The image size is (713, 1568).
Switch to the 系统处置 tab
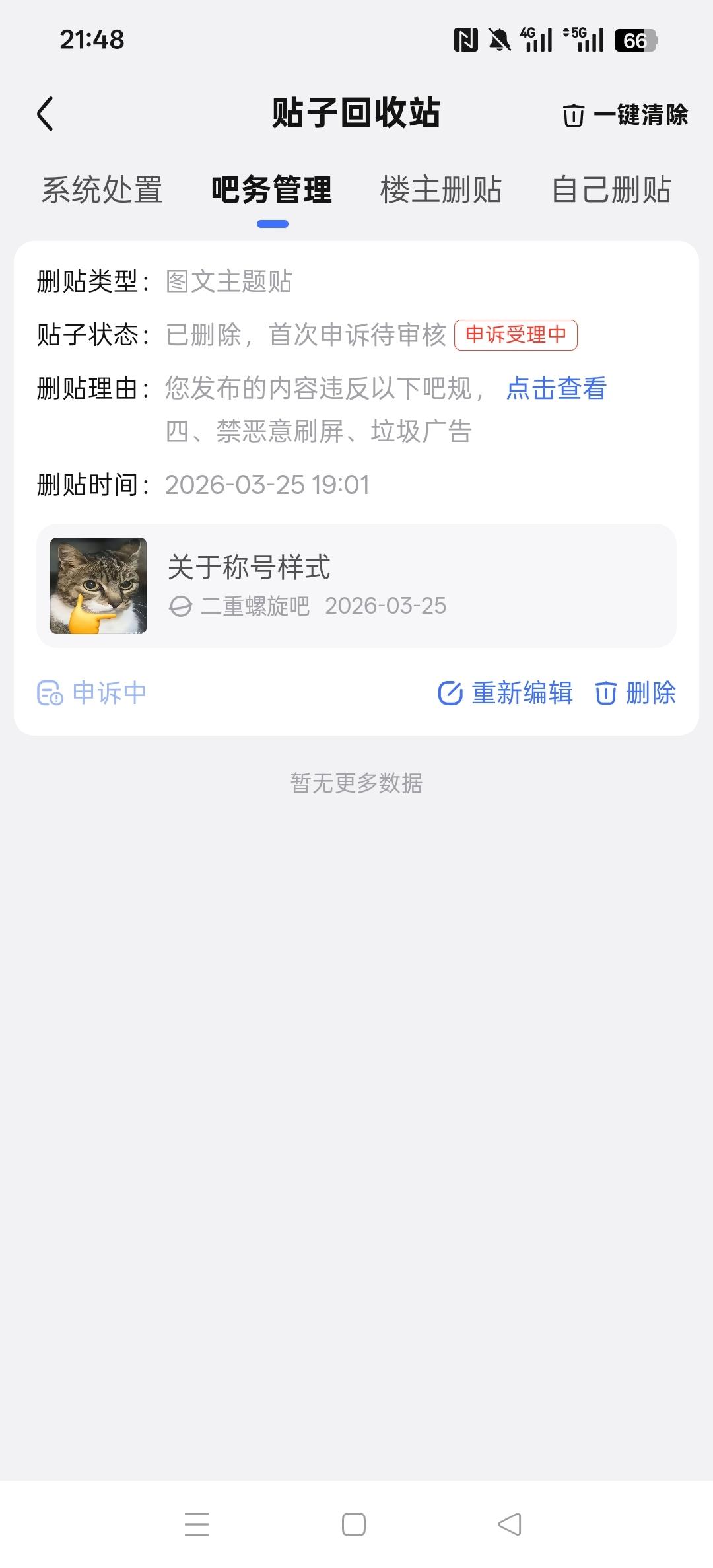pos(102,190)
